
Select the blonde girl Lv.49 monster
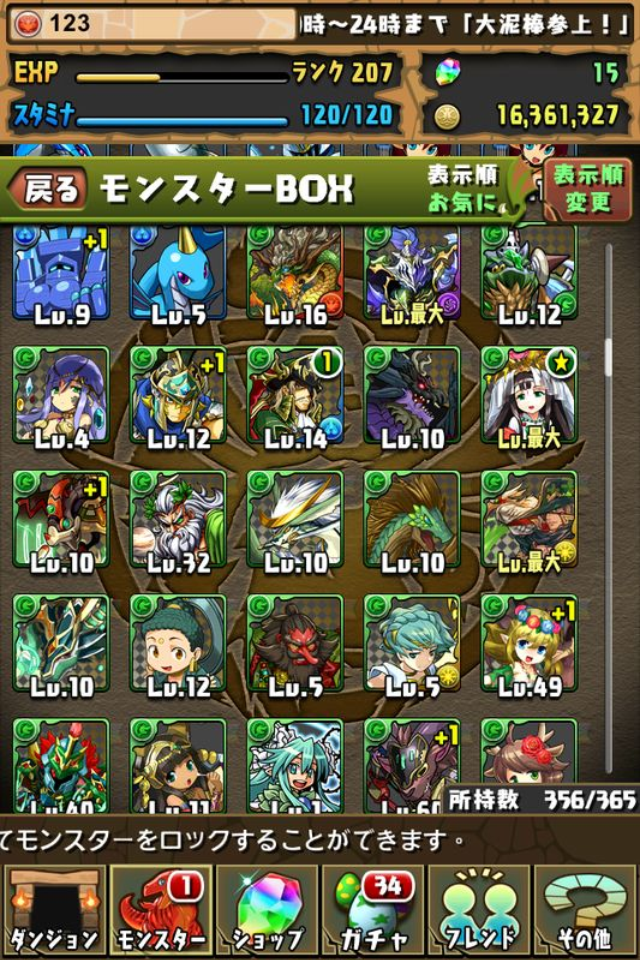click(529, 644)
